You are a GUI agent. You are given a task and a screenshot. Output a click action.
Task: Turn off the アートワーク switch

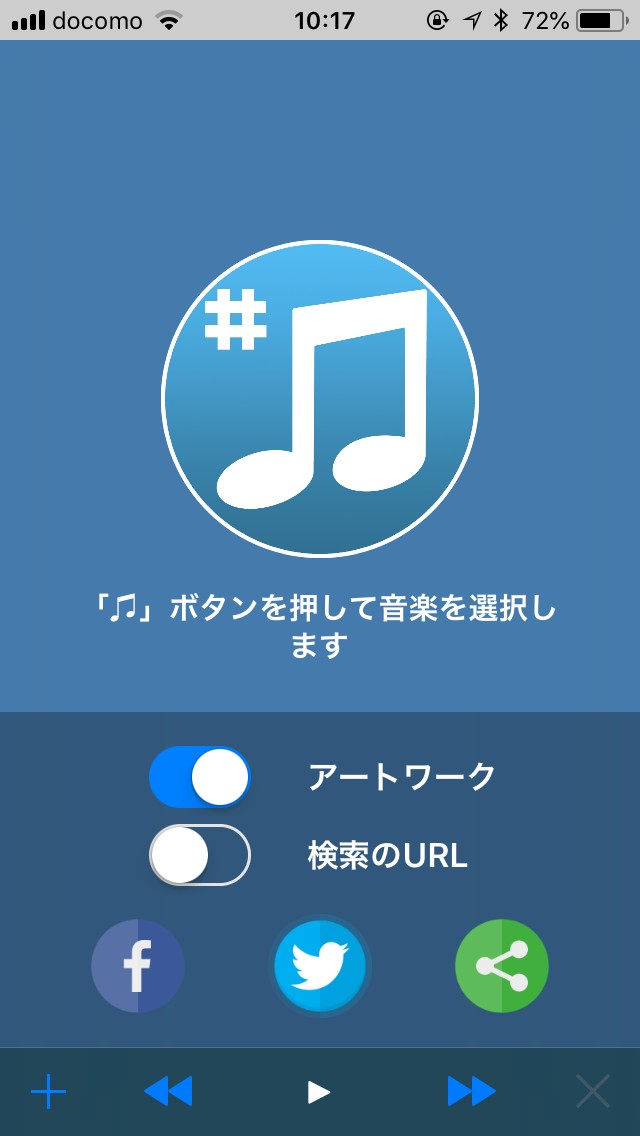point(199,776)
